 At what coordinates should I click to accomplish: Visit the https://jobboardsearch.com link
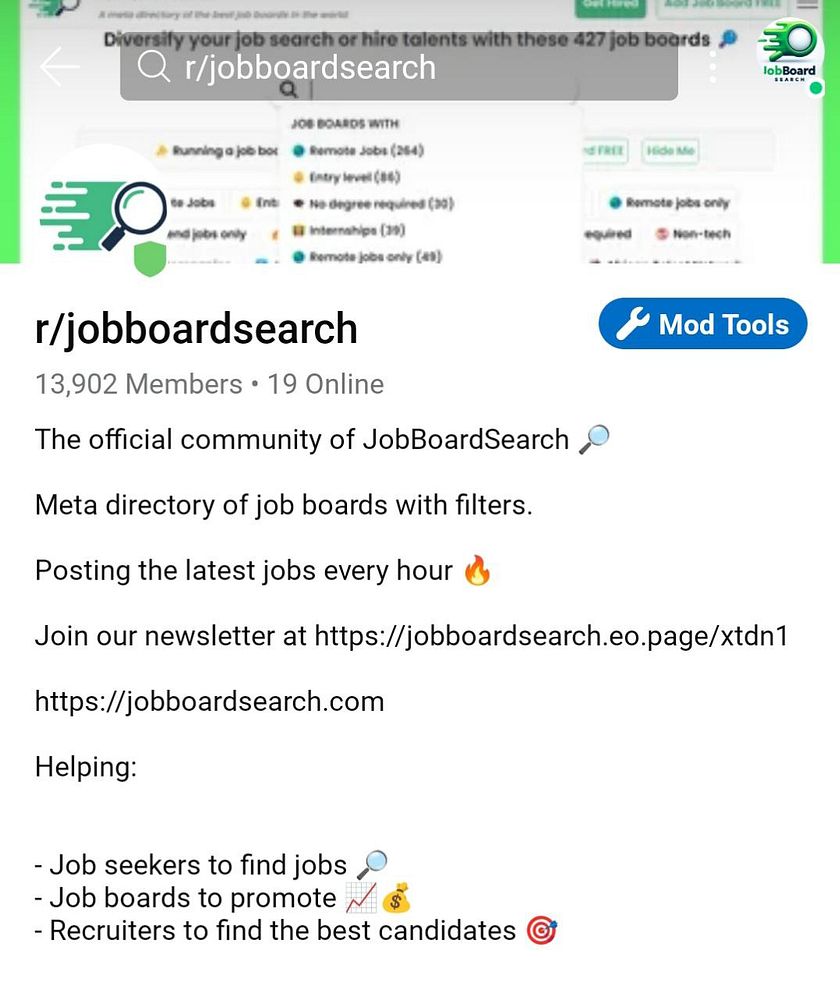click(209, 701)
